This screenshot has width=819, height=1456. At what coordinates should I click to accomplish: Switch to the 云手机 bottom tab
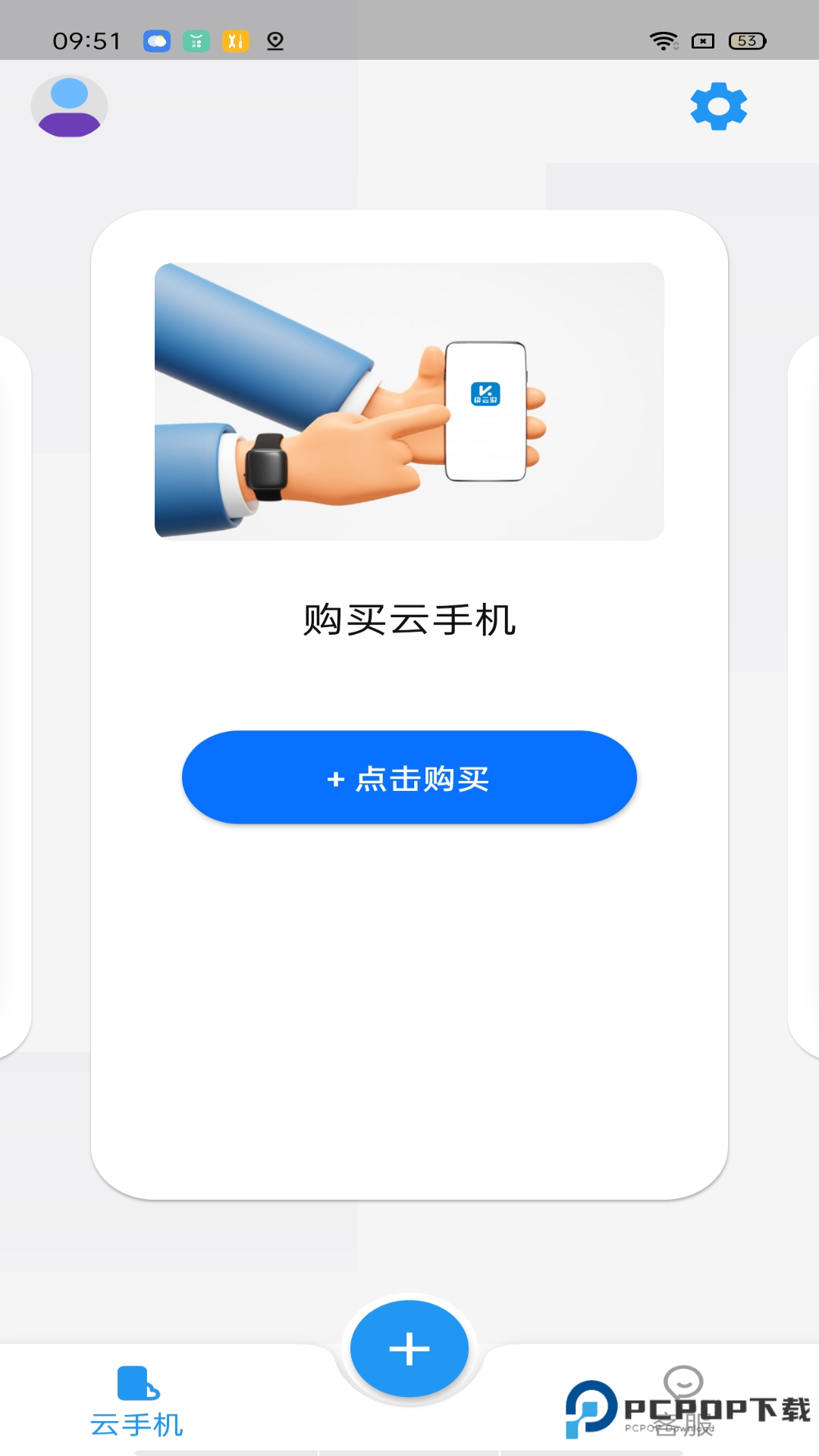(x=137, y=1399)
